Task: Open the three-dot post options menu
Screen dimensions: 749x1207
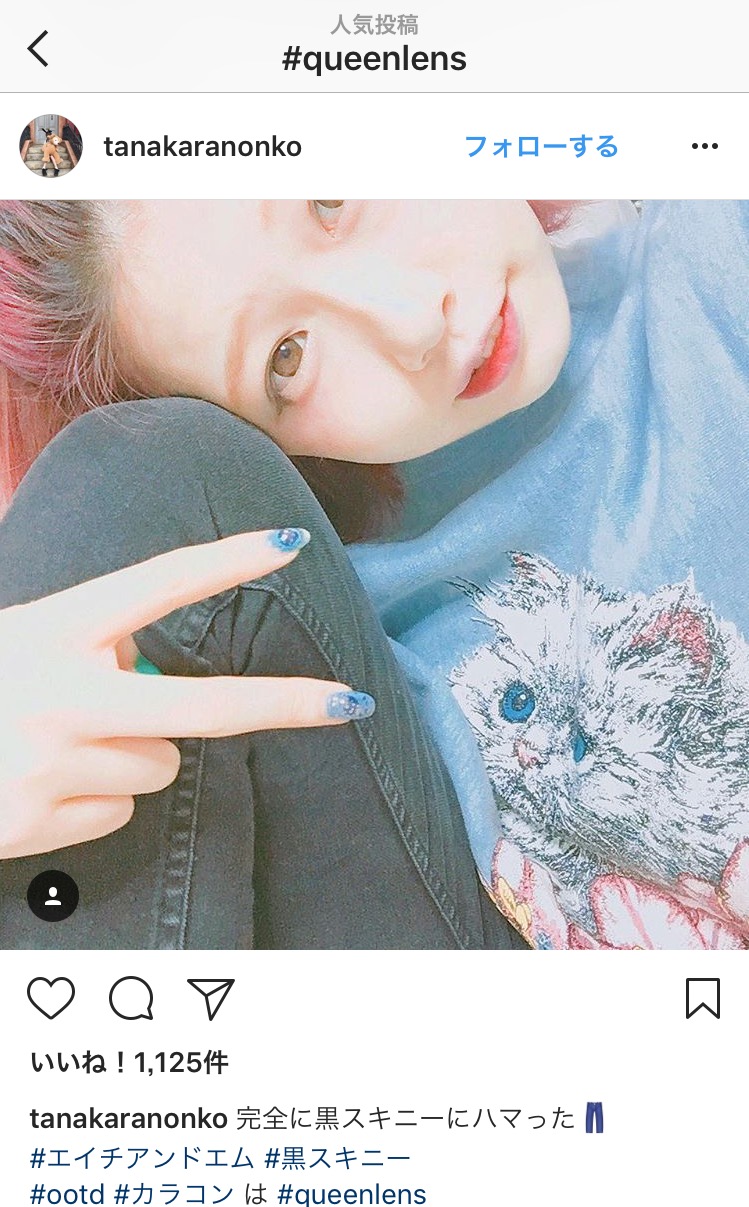Action: coord(704,147)
